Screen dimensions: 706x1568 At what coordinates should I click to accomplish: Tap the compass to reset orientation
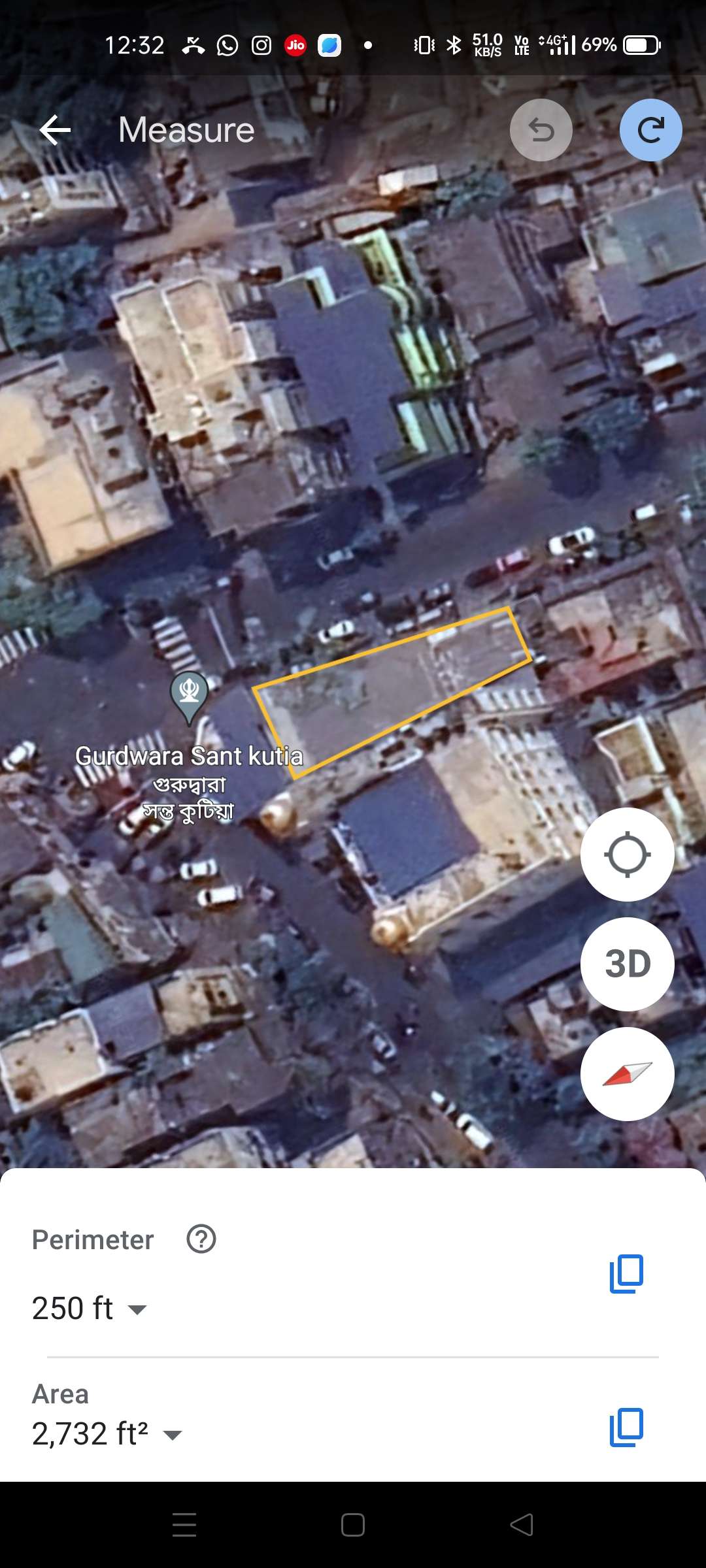tap(627, 1073)
